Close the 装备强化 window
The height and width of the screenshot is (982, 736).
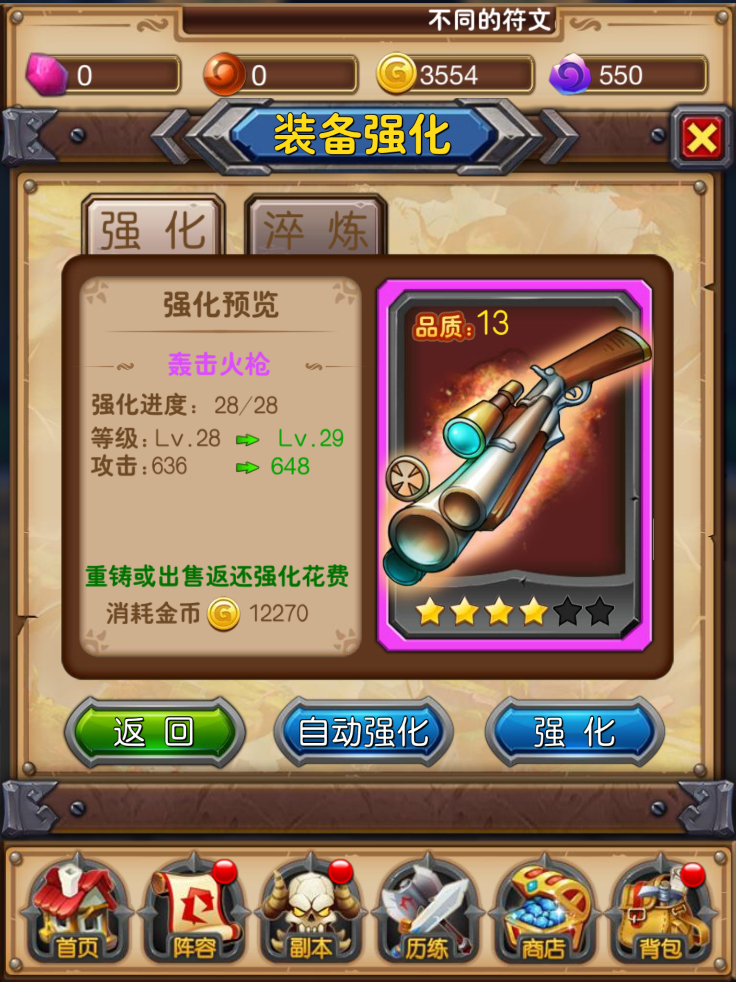coord(702,138)
